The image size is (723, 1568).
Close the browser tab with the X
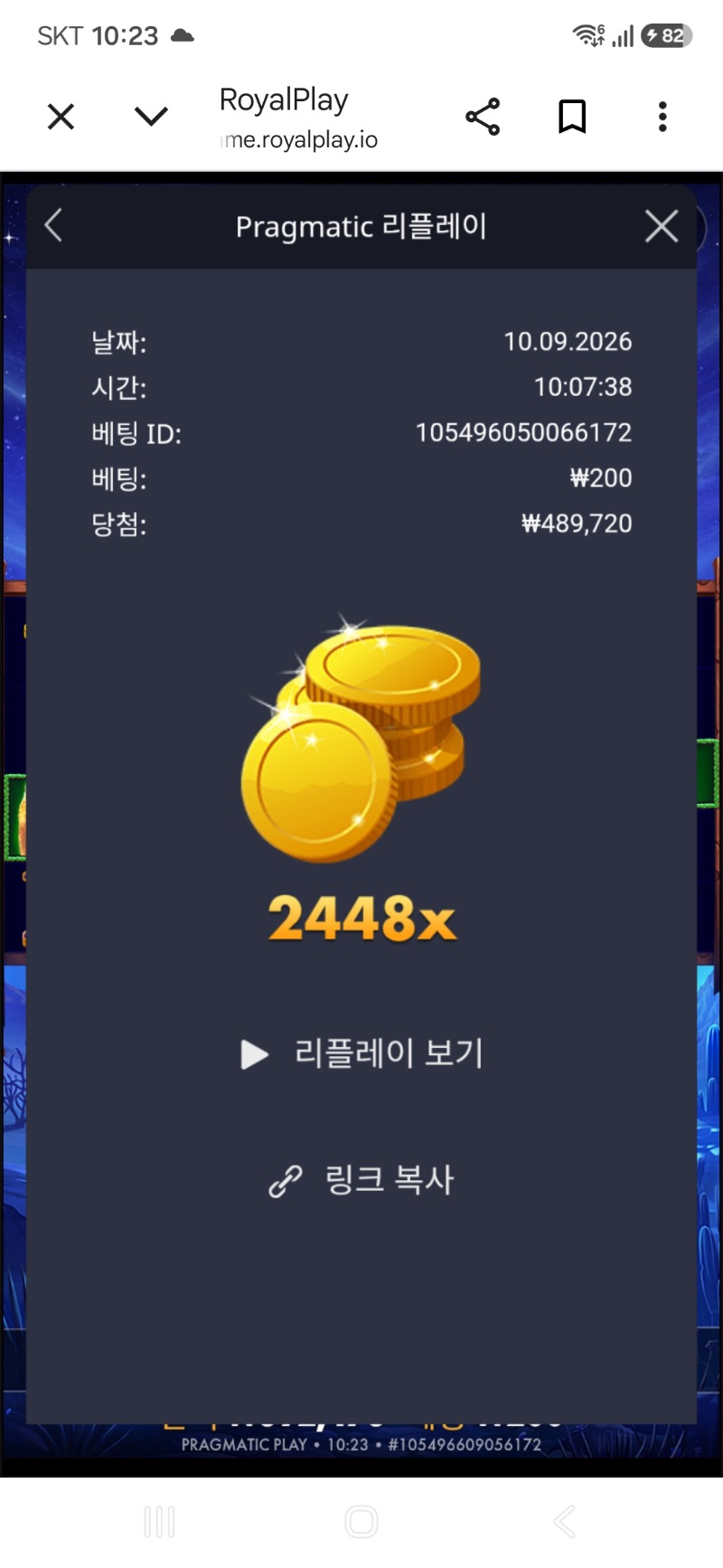61,117
